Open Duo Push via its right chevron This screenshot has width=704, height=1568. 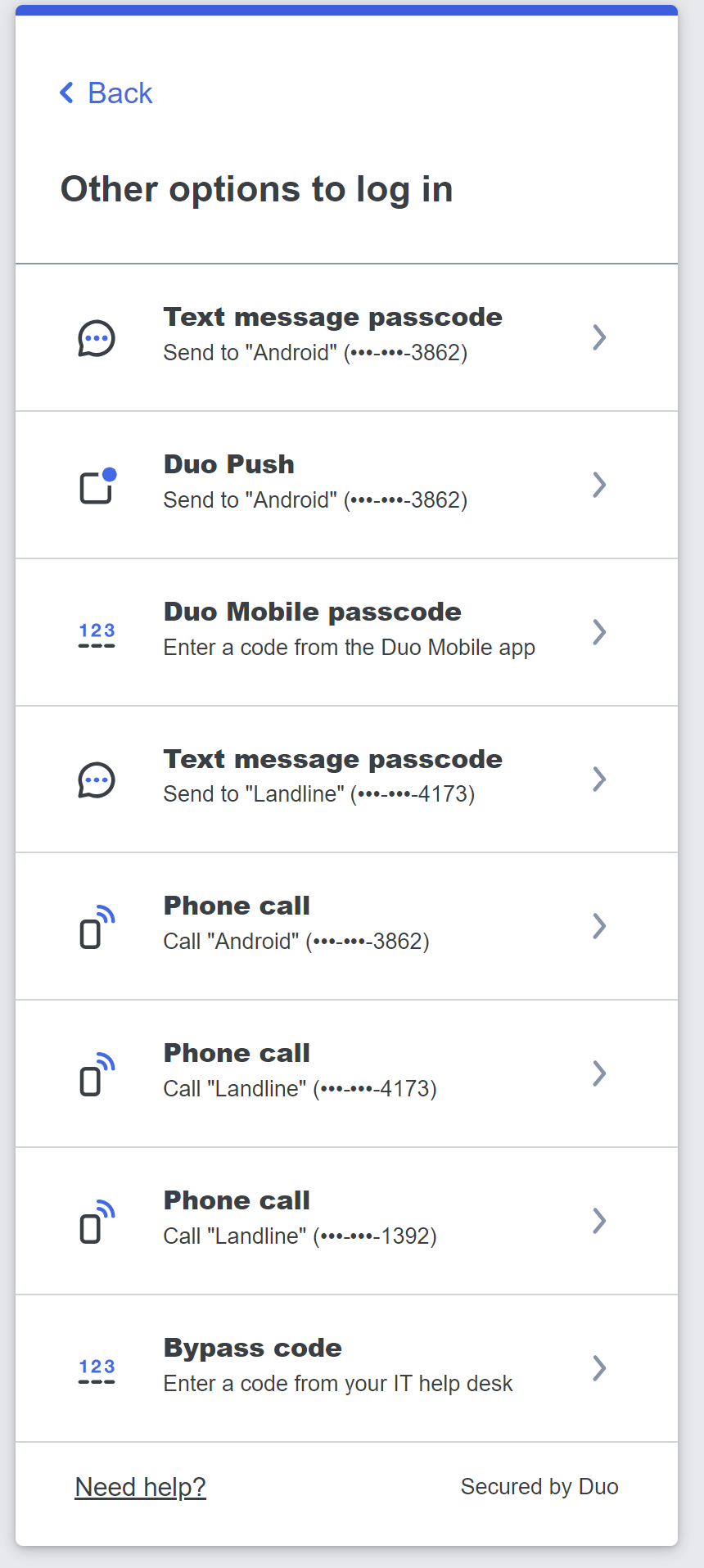point(599,484)
